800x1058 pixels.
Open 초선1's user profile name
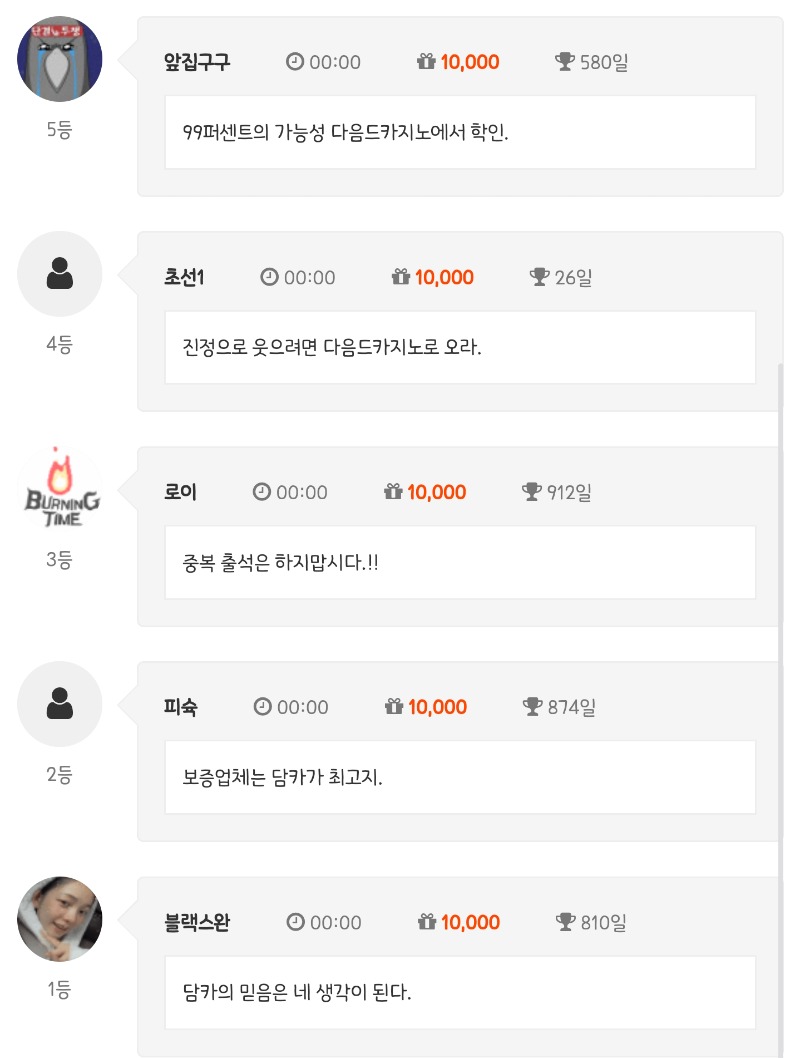pos(184,277)
